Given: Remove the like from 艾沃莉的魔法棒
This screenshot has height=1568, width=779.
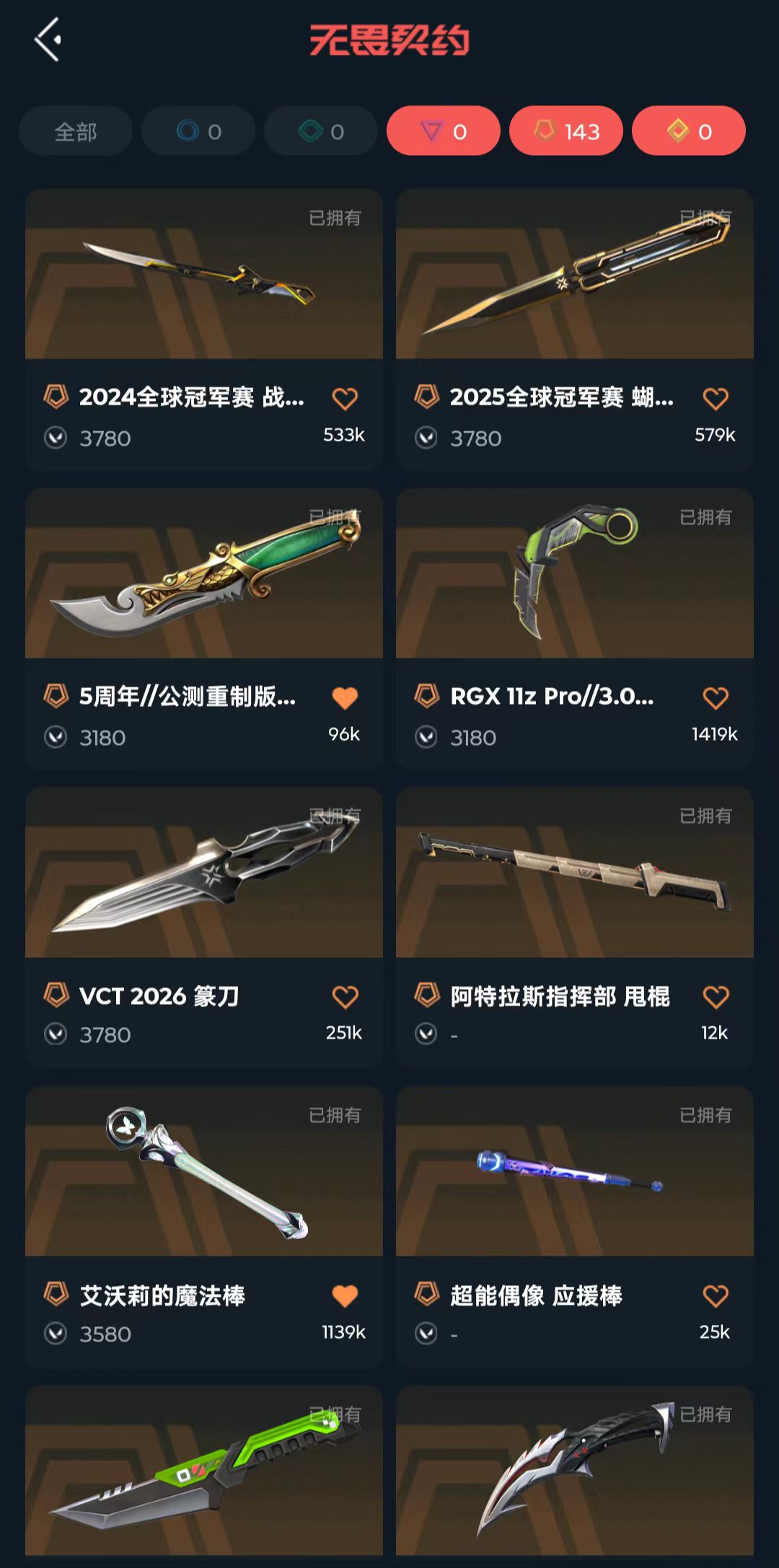Looking at the screenshot, I should [x=345, y=1297].
